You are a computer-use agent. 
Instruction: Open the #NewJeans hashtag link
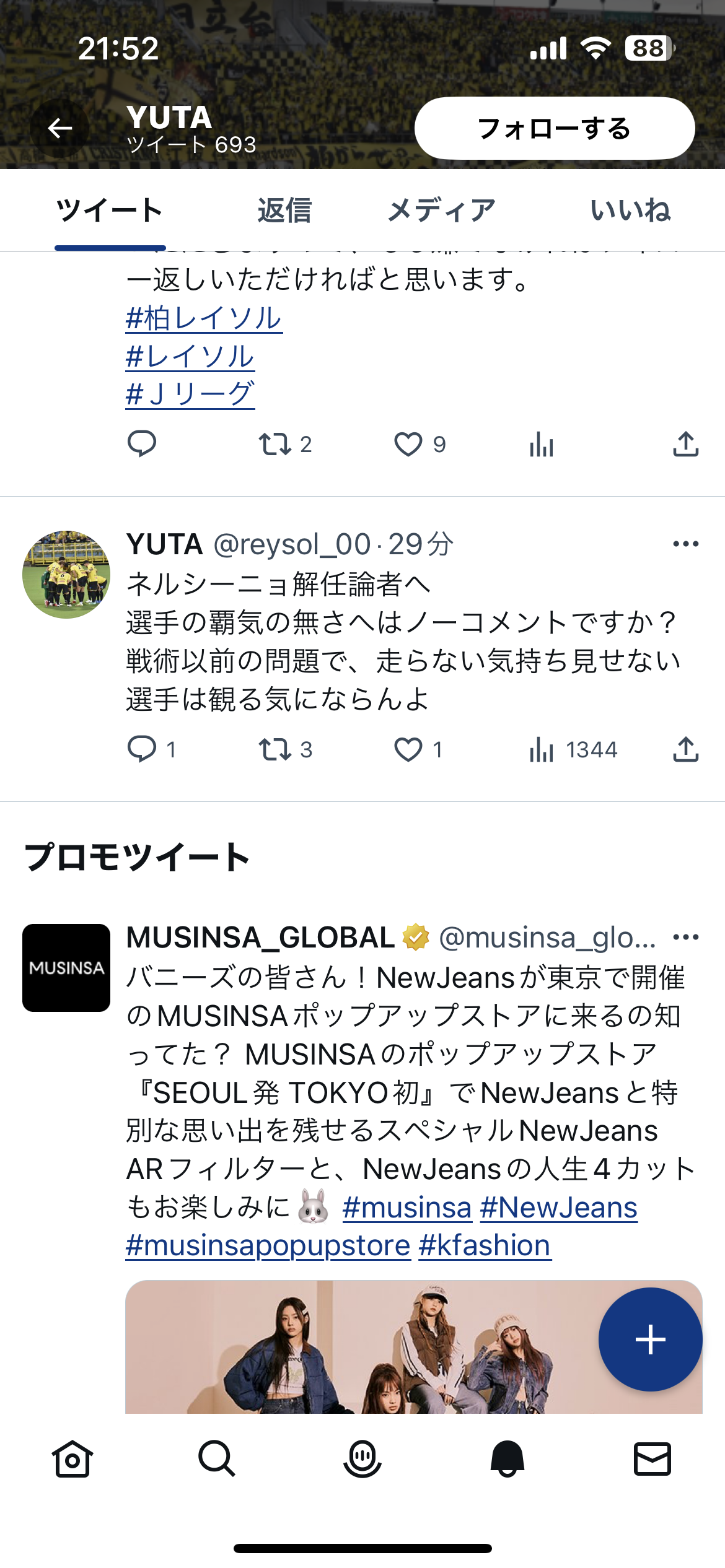pyautogui.click(x=558, y=1207)
